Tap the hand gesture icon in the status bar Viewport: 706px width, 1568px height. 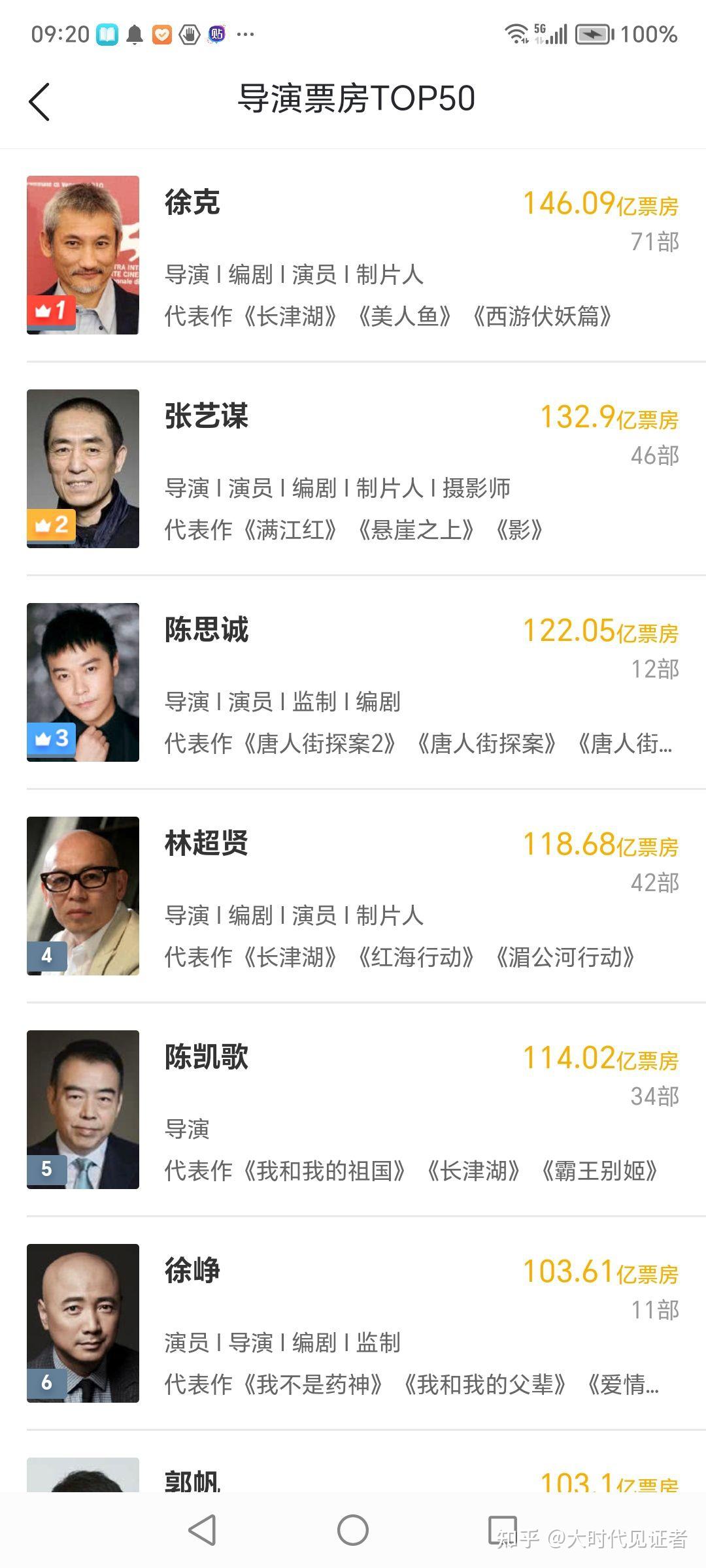(189, 33)
